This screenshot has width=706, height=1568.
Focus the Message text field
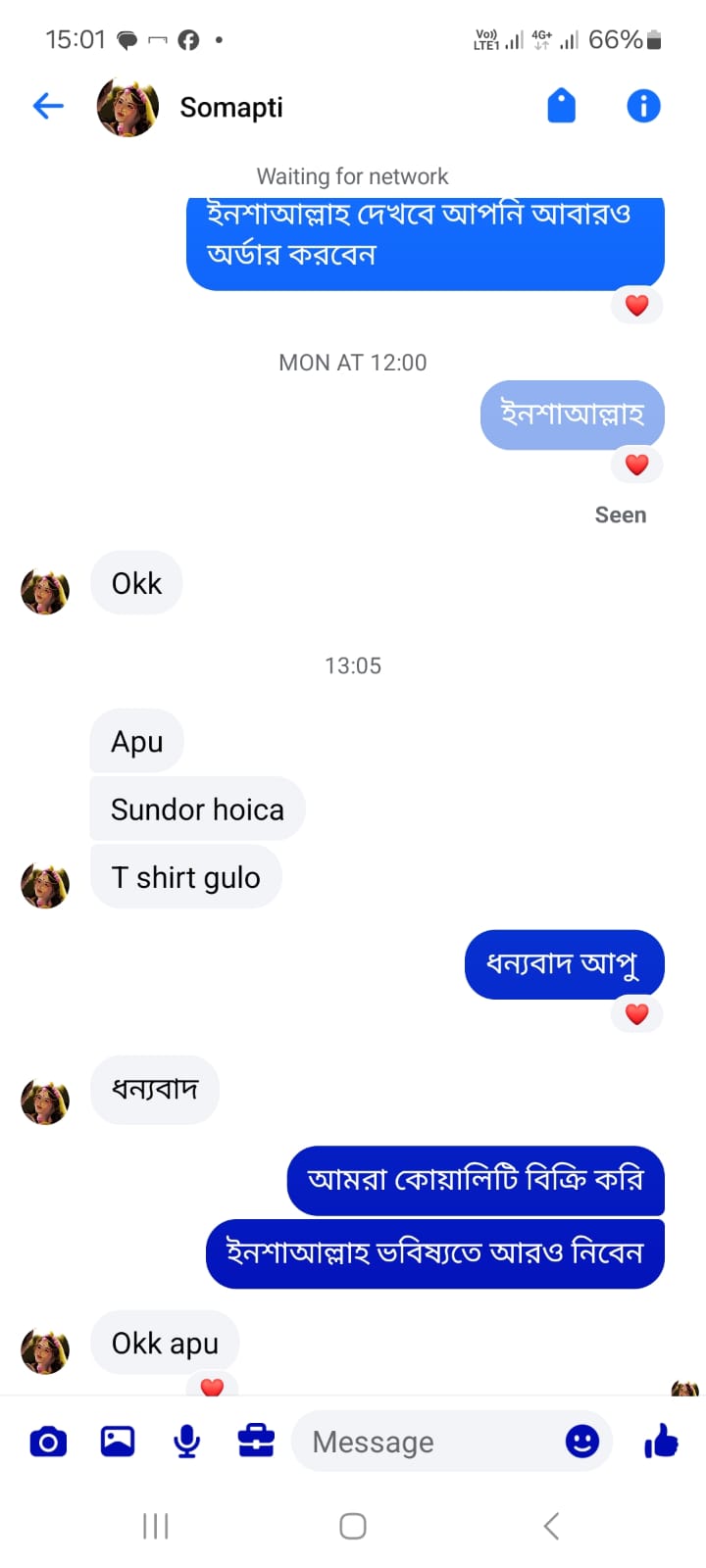click(431, 1442)
